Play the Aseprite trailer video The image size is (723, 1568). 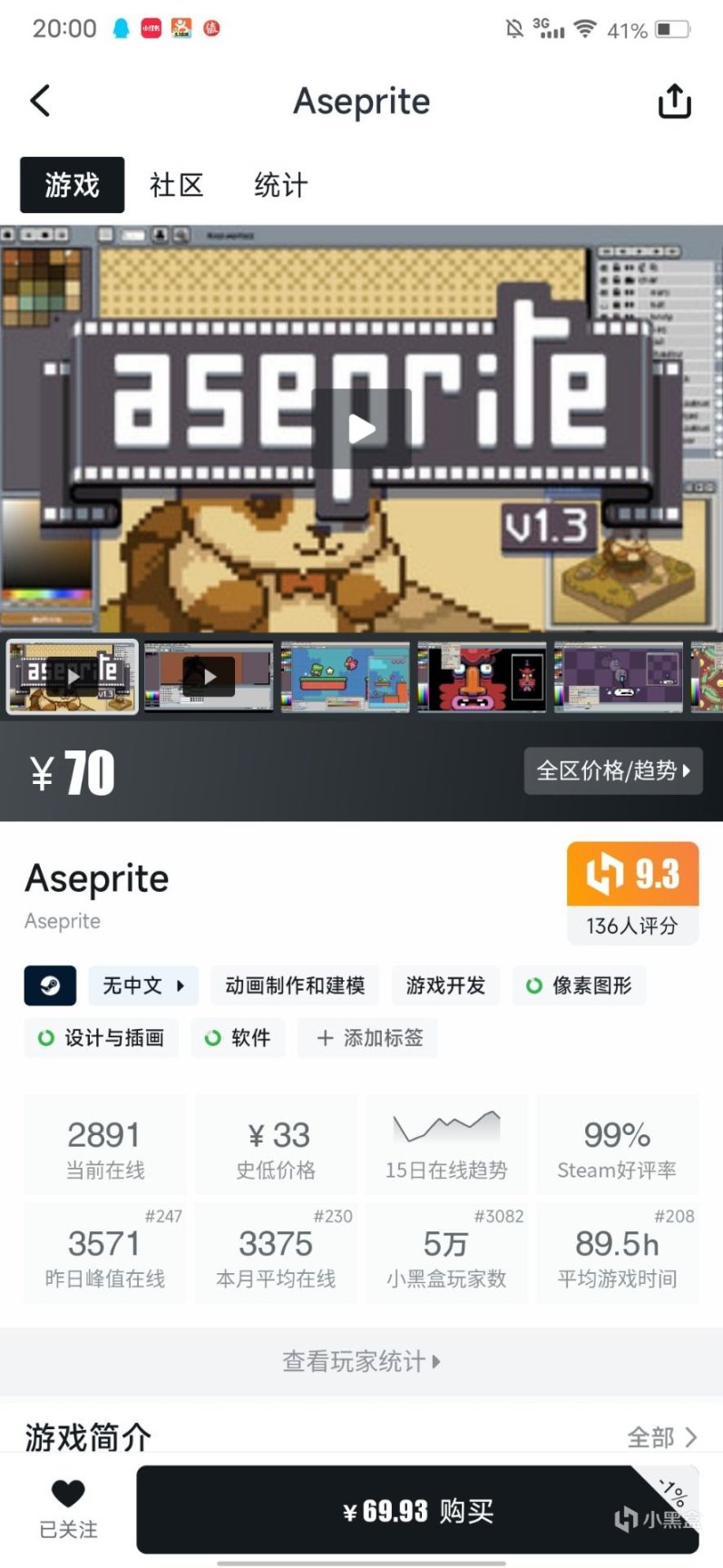click(x=361, y=428)
